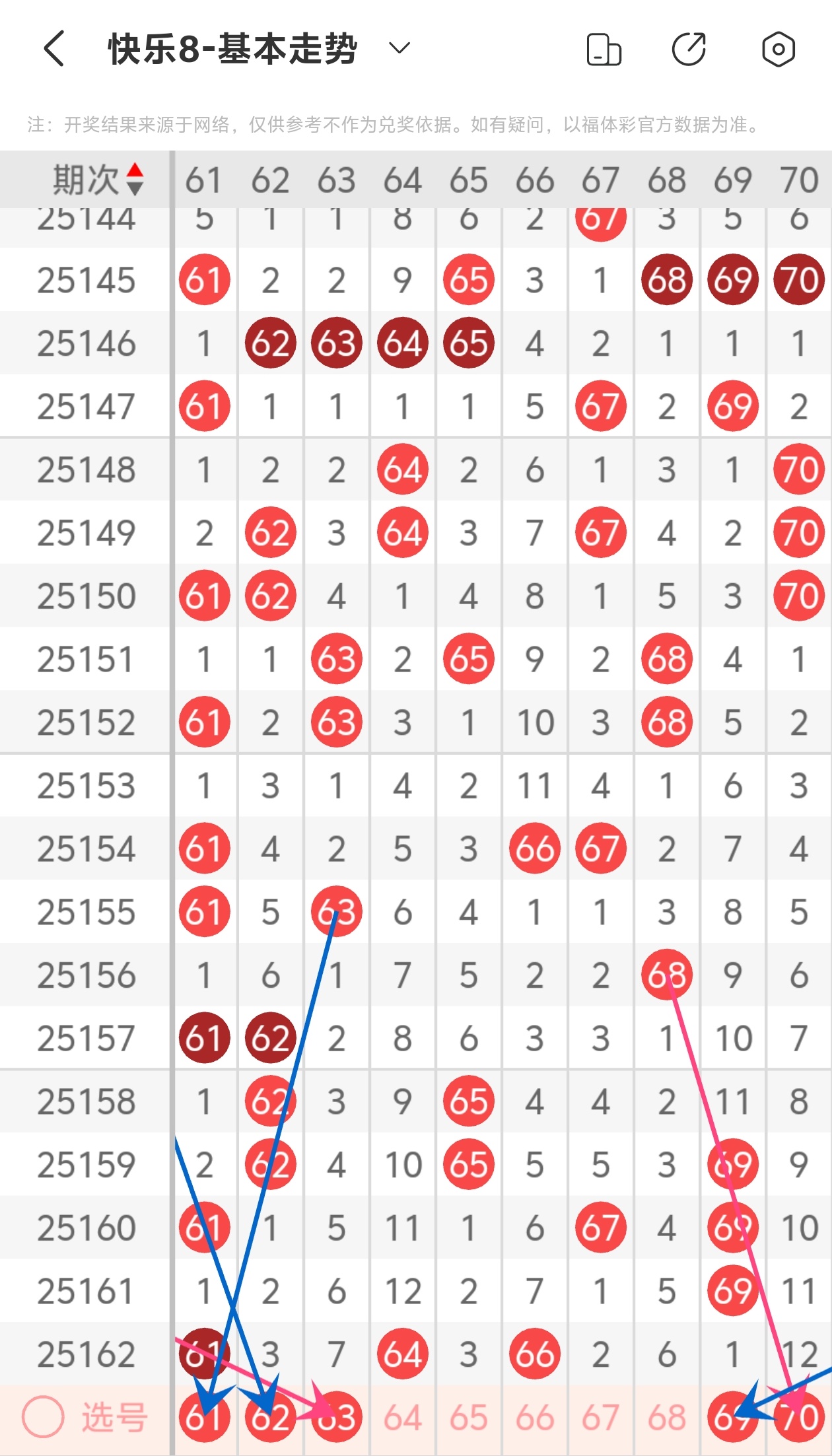
Task: Share this trend chart
Action: pyautogui.click(x=689, y=49)
